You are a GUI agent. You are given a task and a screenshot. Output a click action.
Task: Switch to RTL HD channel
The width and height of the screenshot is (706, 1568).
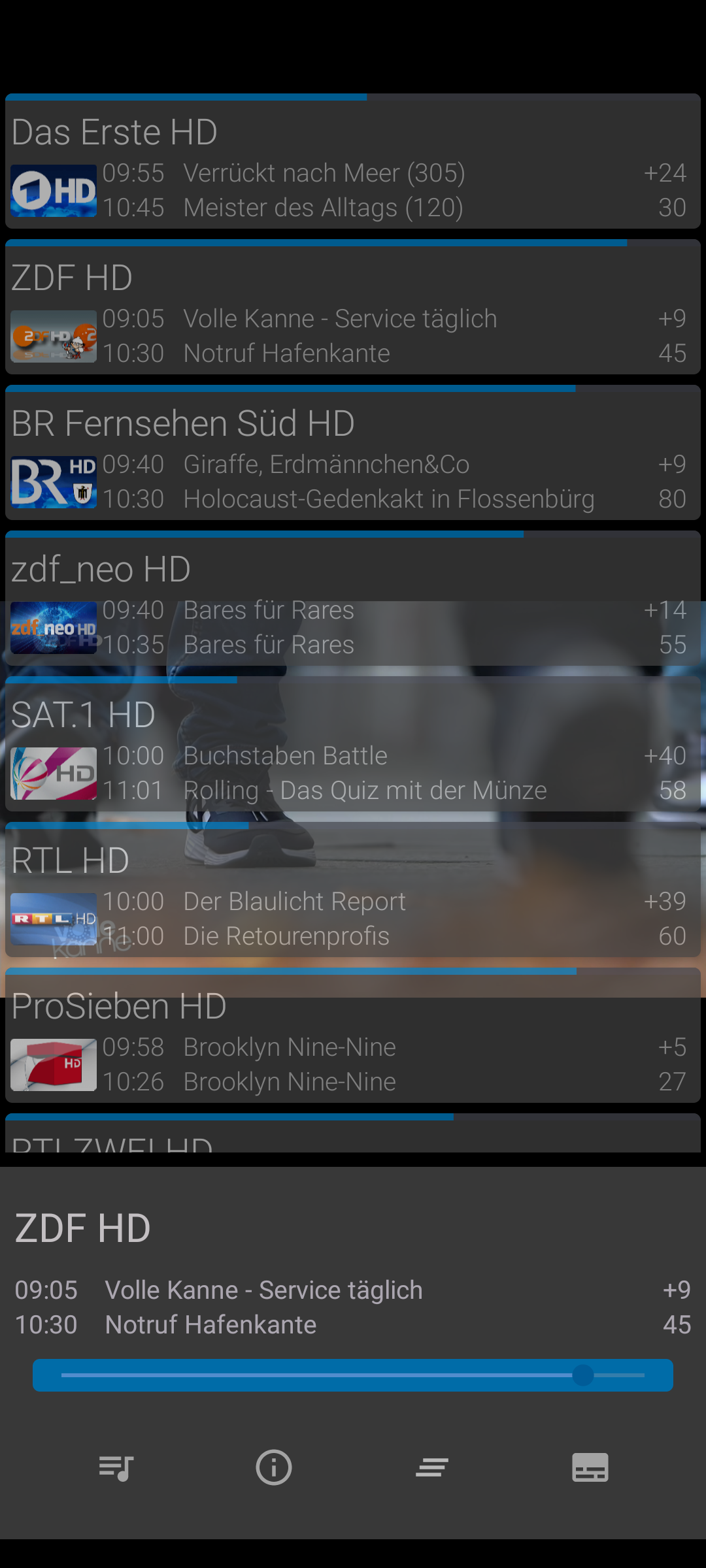click(x=353, y=890)
